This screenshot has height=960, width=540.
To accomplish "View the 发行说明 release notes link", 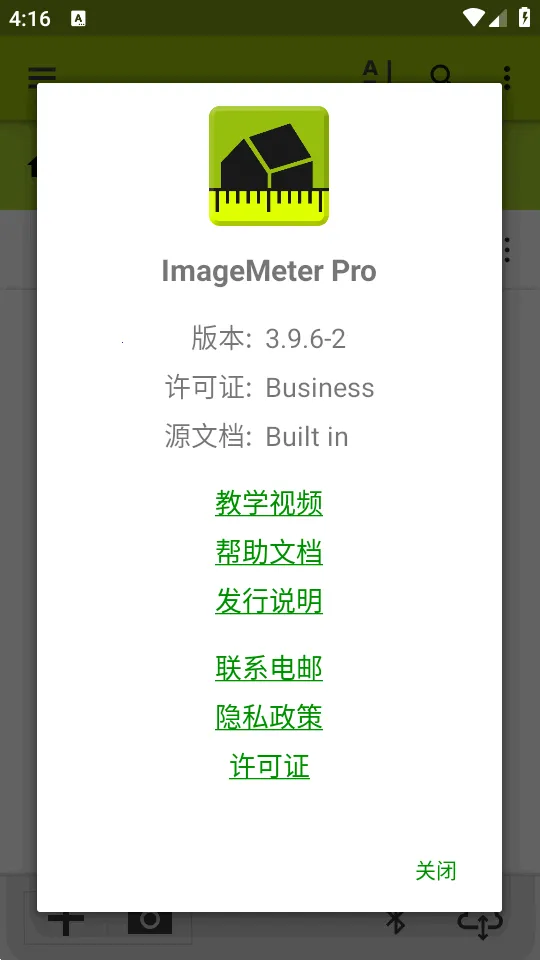I will (x=269, y=601).
